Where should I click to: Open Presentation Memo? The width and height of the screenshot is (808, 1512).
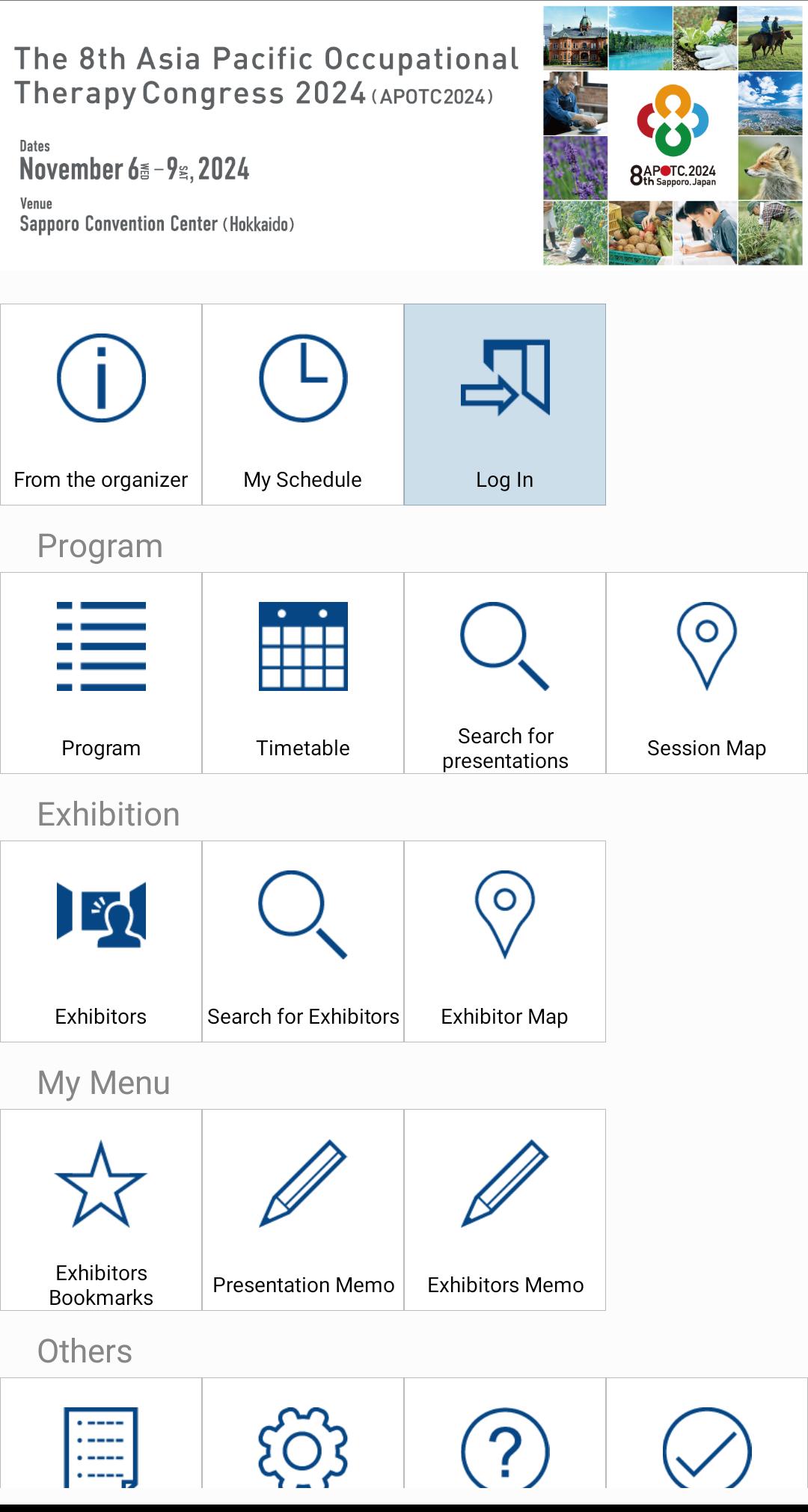point(303,1210)
